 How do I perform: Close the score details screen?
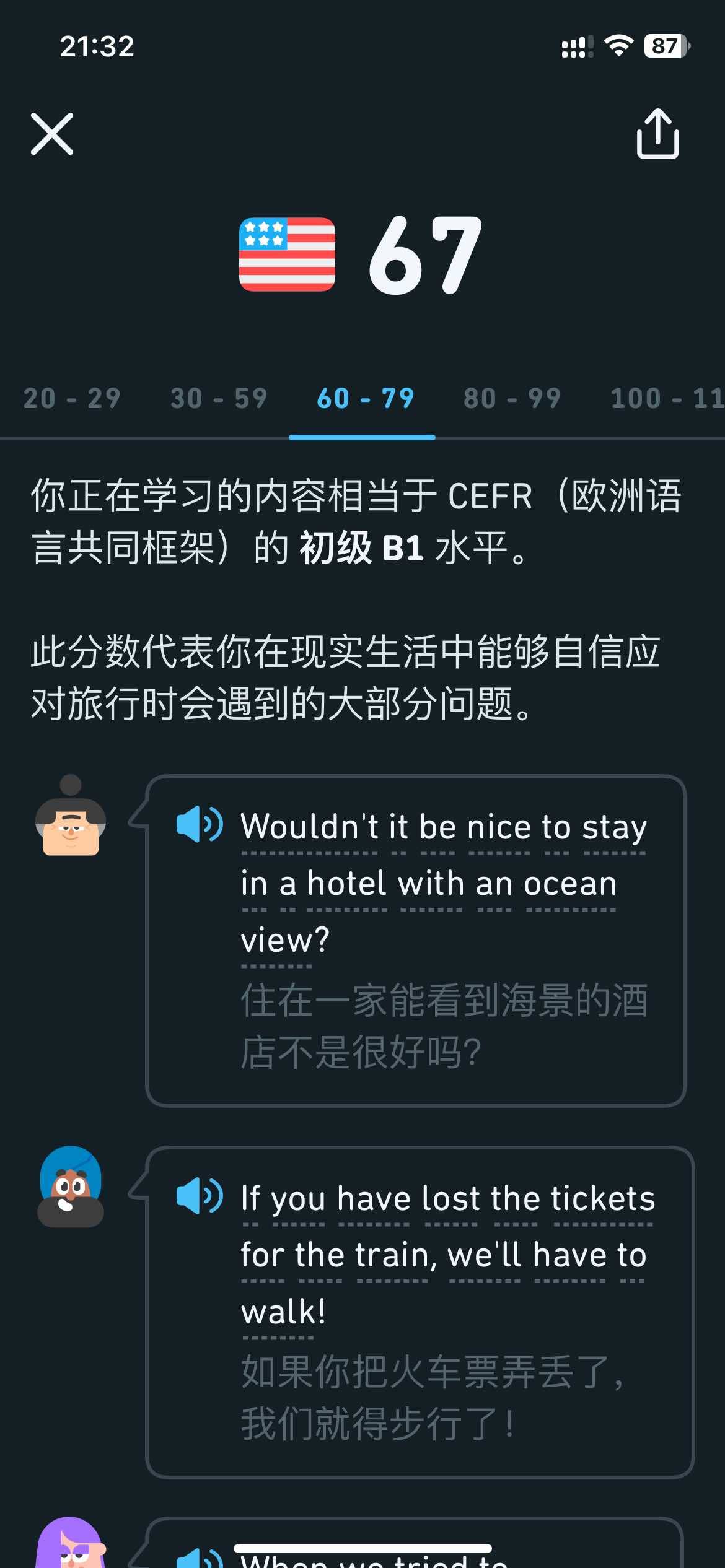click(52, 134)
